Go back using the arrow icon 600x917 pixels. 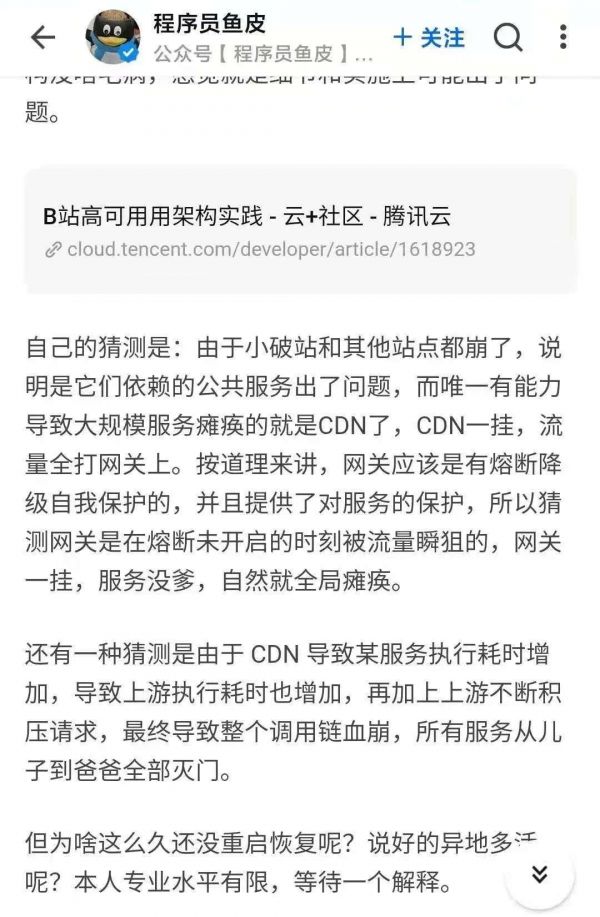[x=43, y=38]
